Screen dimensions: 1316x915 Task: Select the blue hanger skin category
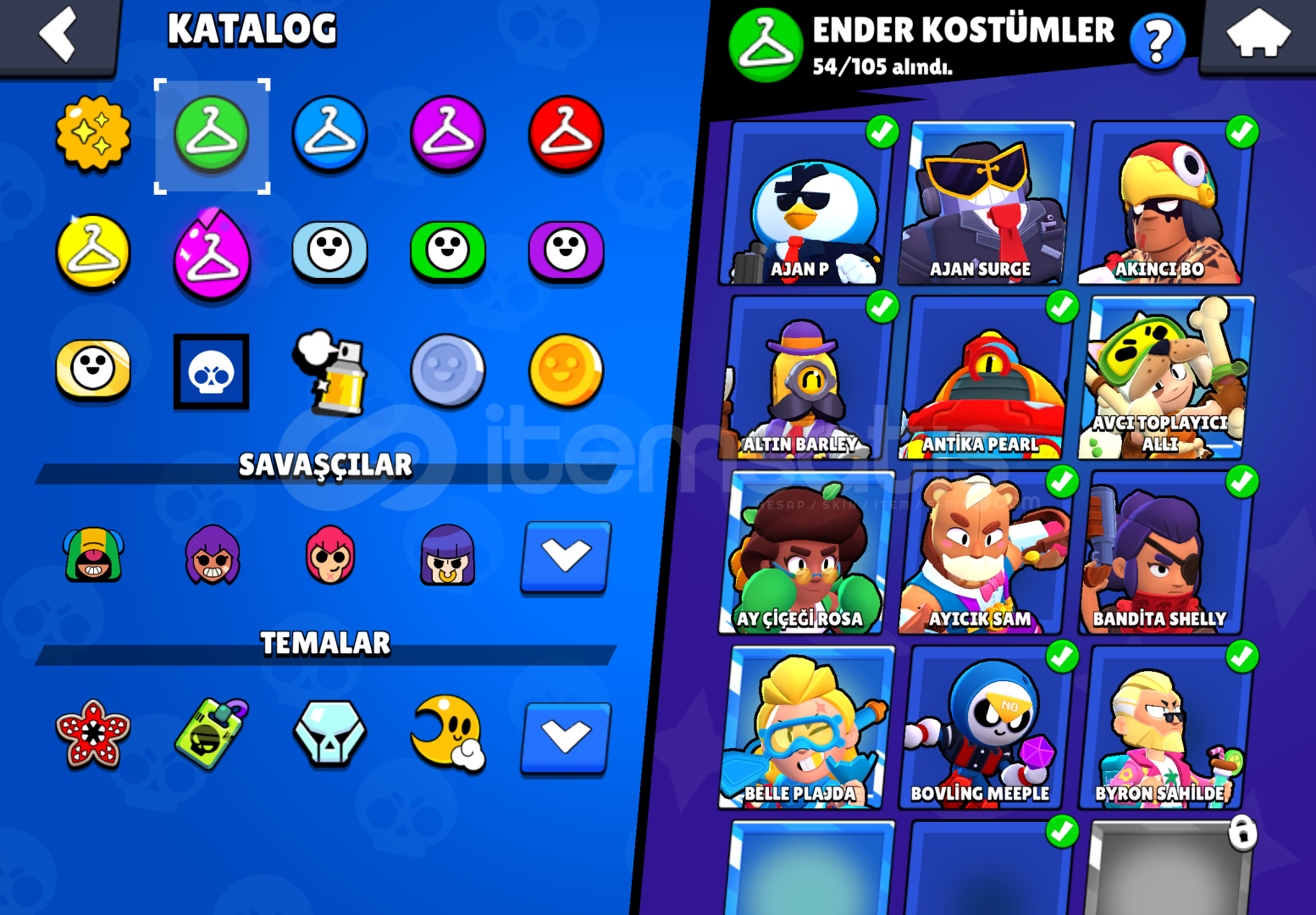(x=329, y=134)
